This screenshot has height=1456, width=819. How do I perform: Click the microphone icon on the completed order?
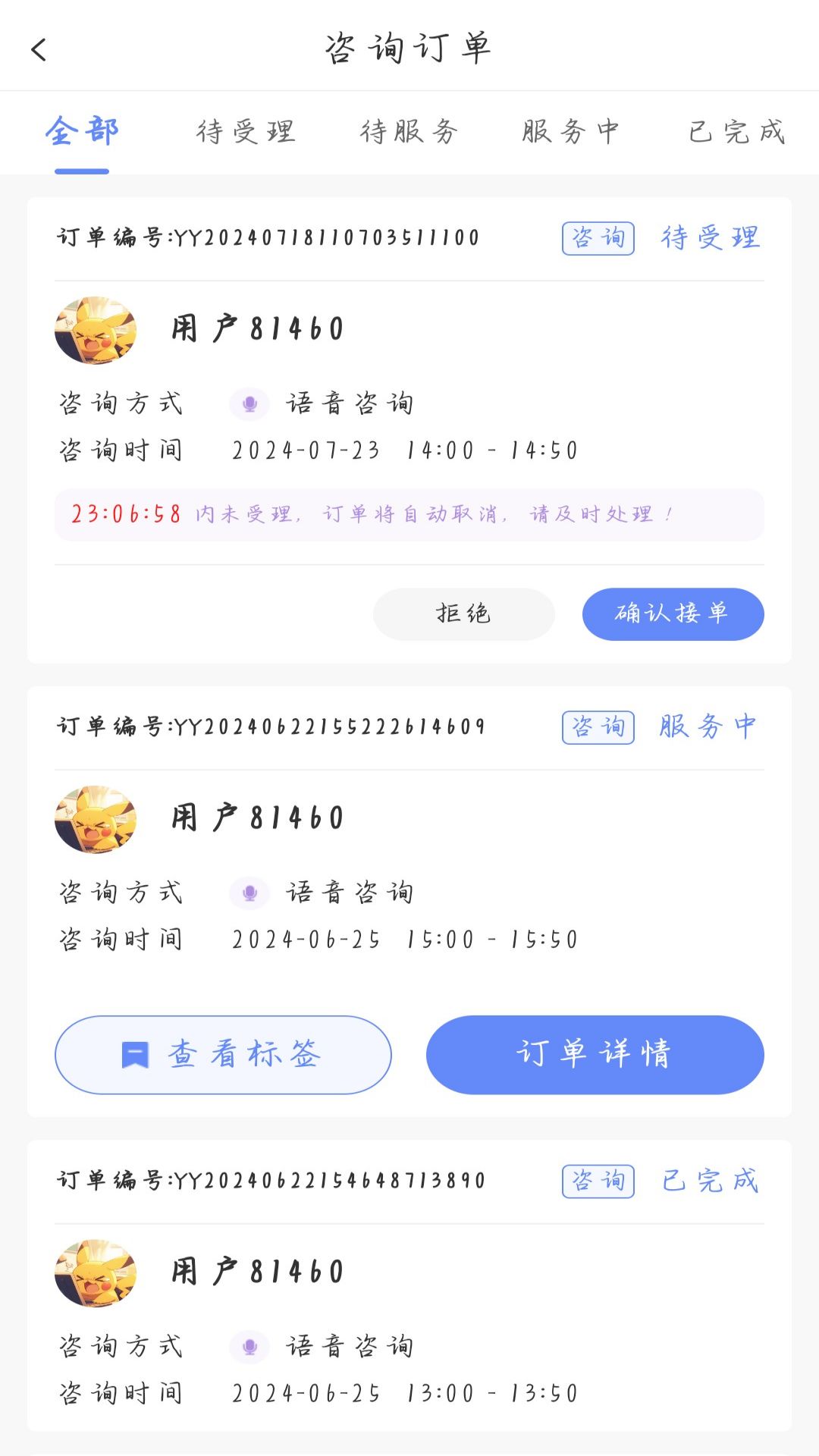click(x=249, y=1347)
